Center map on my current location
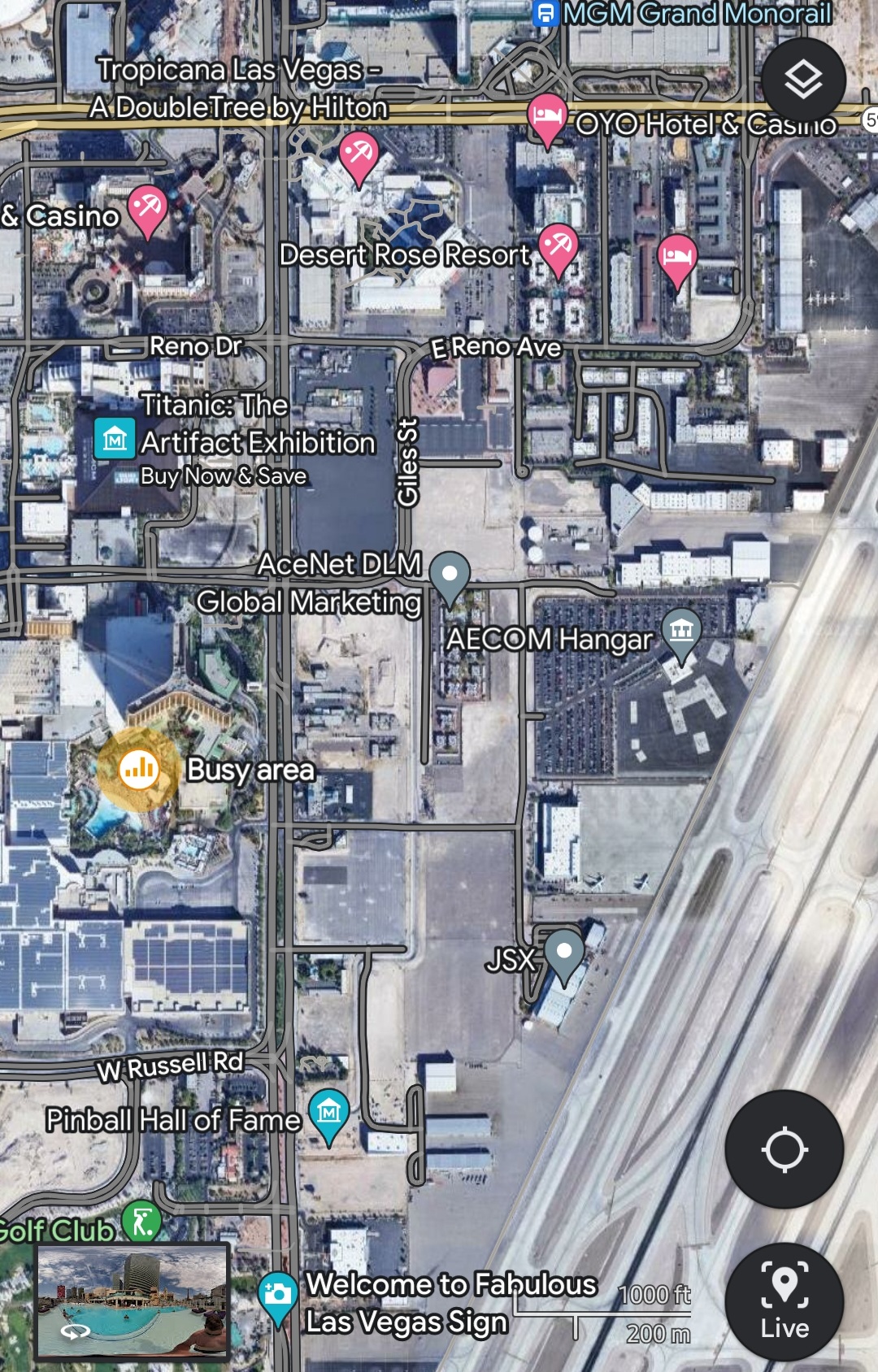The image size is (878, 1372). tap(784, 1149)
